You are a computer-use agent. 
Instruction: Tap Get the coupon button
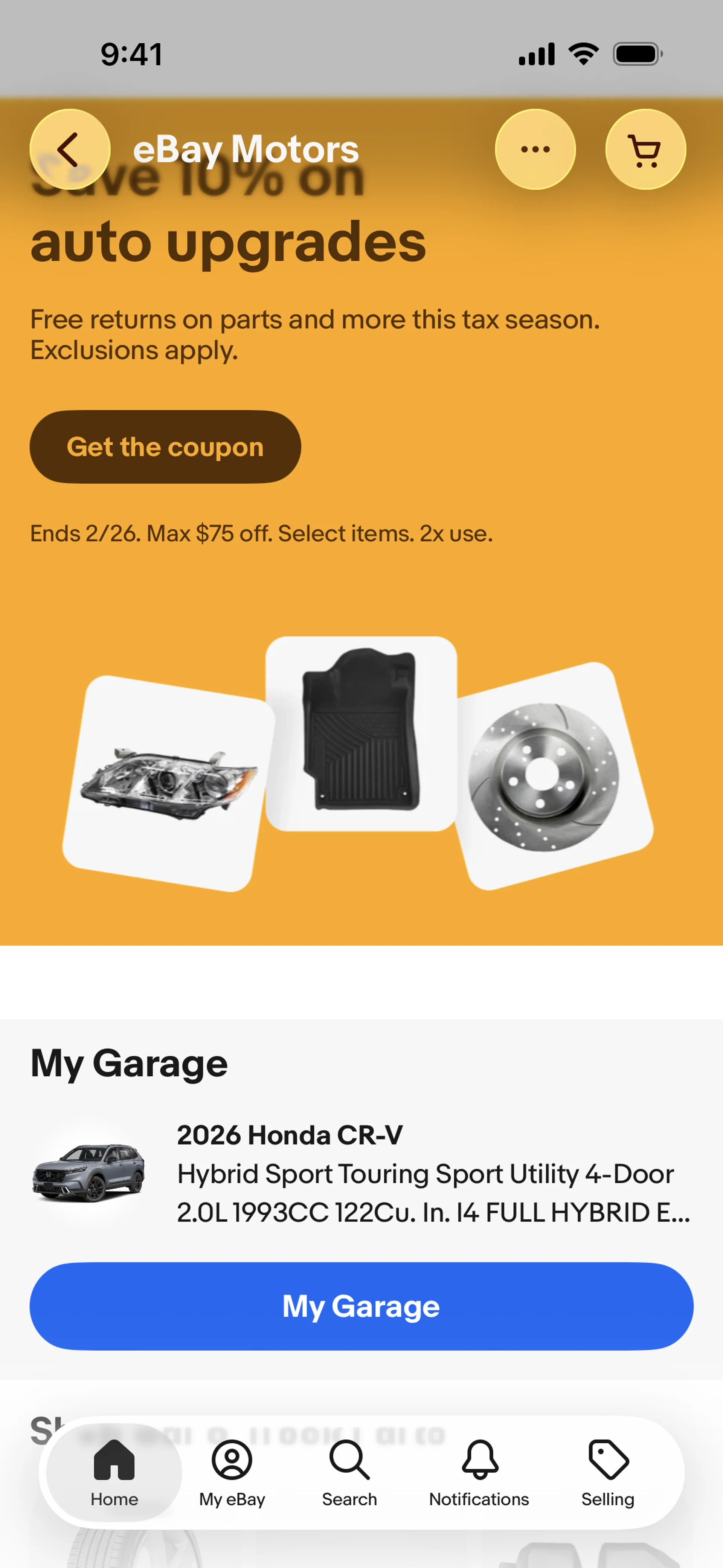point(165,447)
